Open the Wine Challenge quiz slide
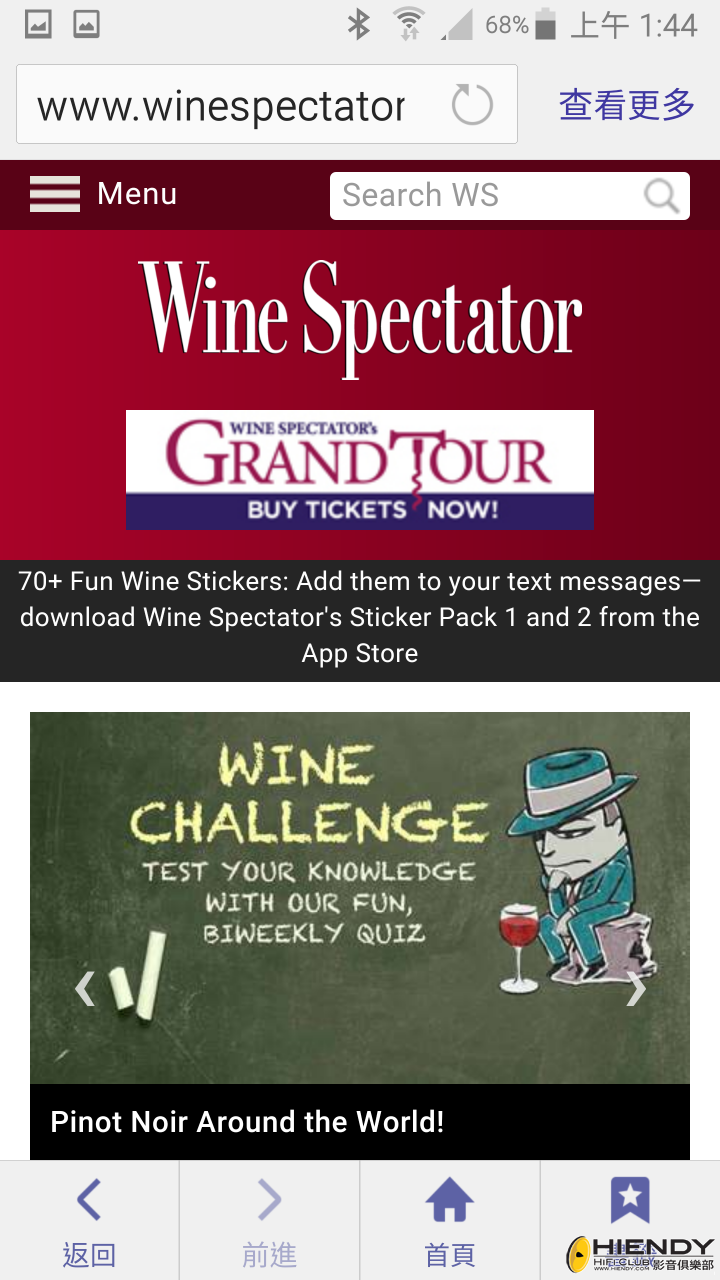Screen dimensions: 720x1280 (360, 897)
